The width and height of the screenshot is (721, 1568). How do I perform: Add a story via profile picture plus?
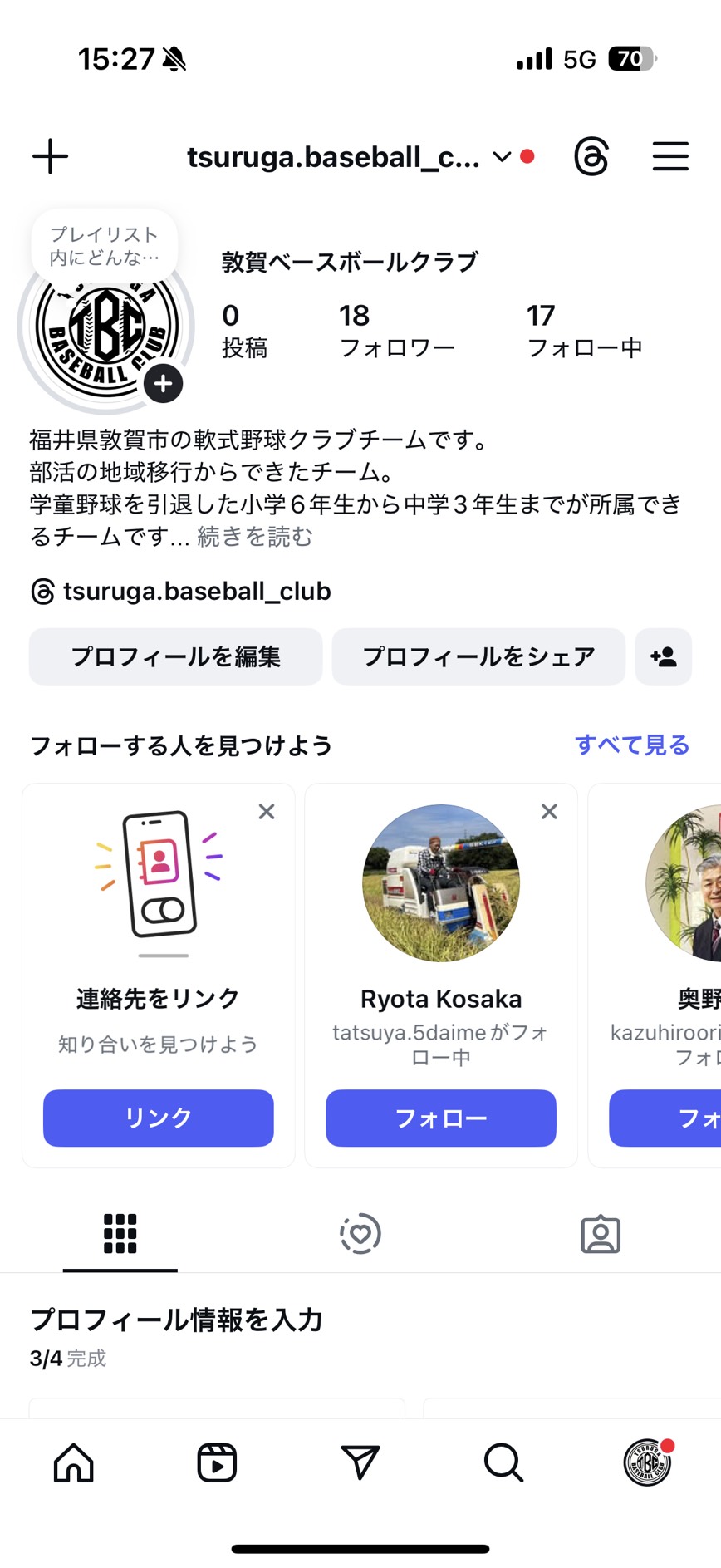pos(163,384)
